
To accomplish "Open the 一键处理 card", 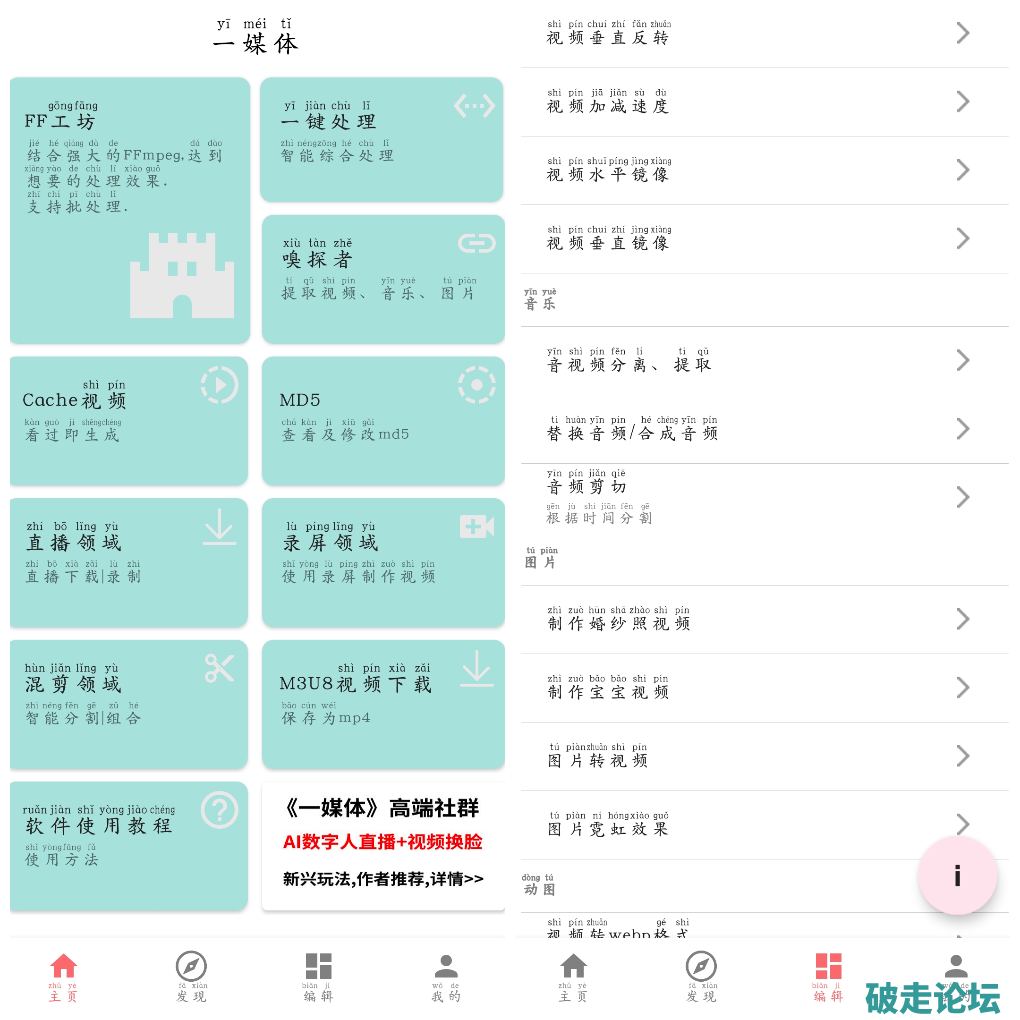I will tap(381, 140).
